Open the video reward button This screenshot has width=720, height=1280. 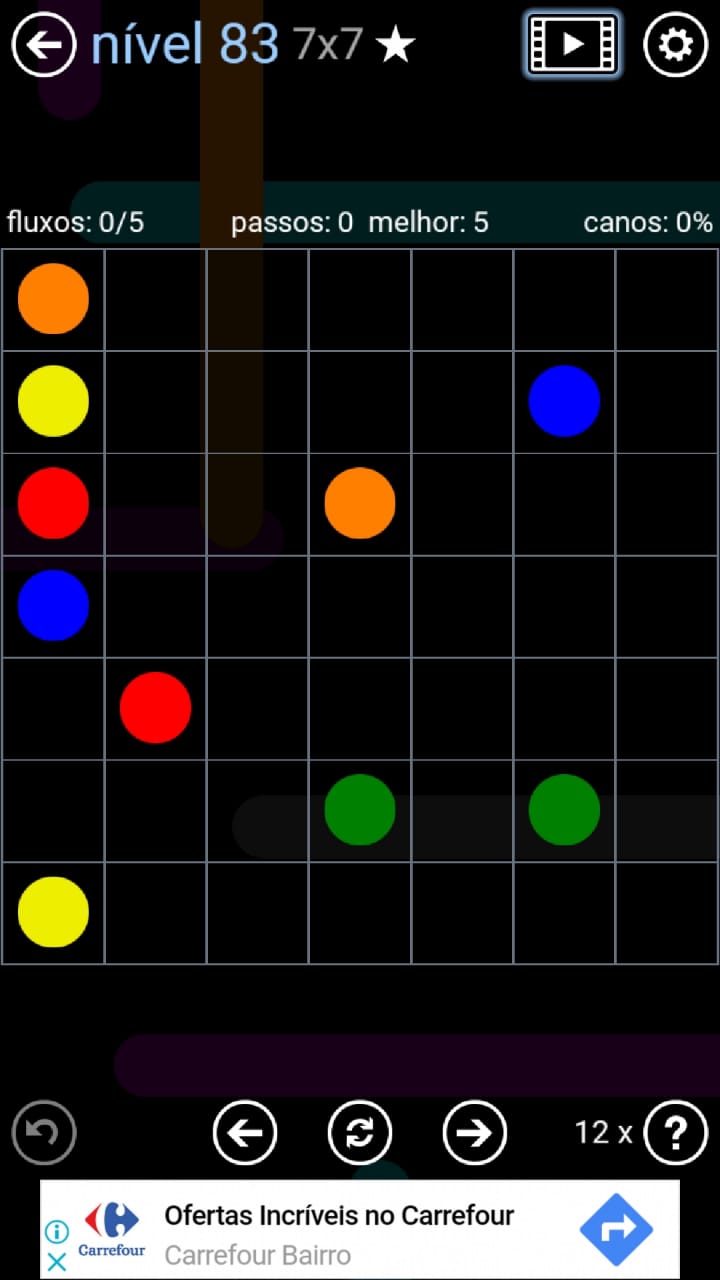(572, 44)
